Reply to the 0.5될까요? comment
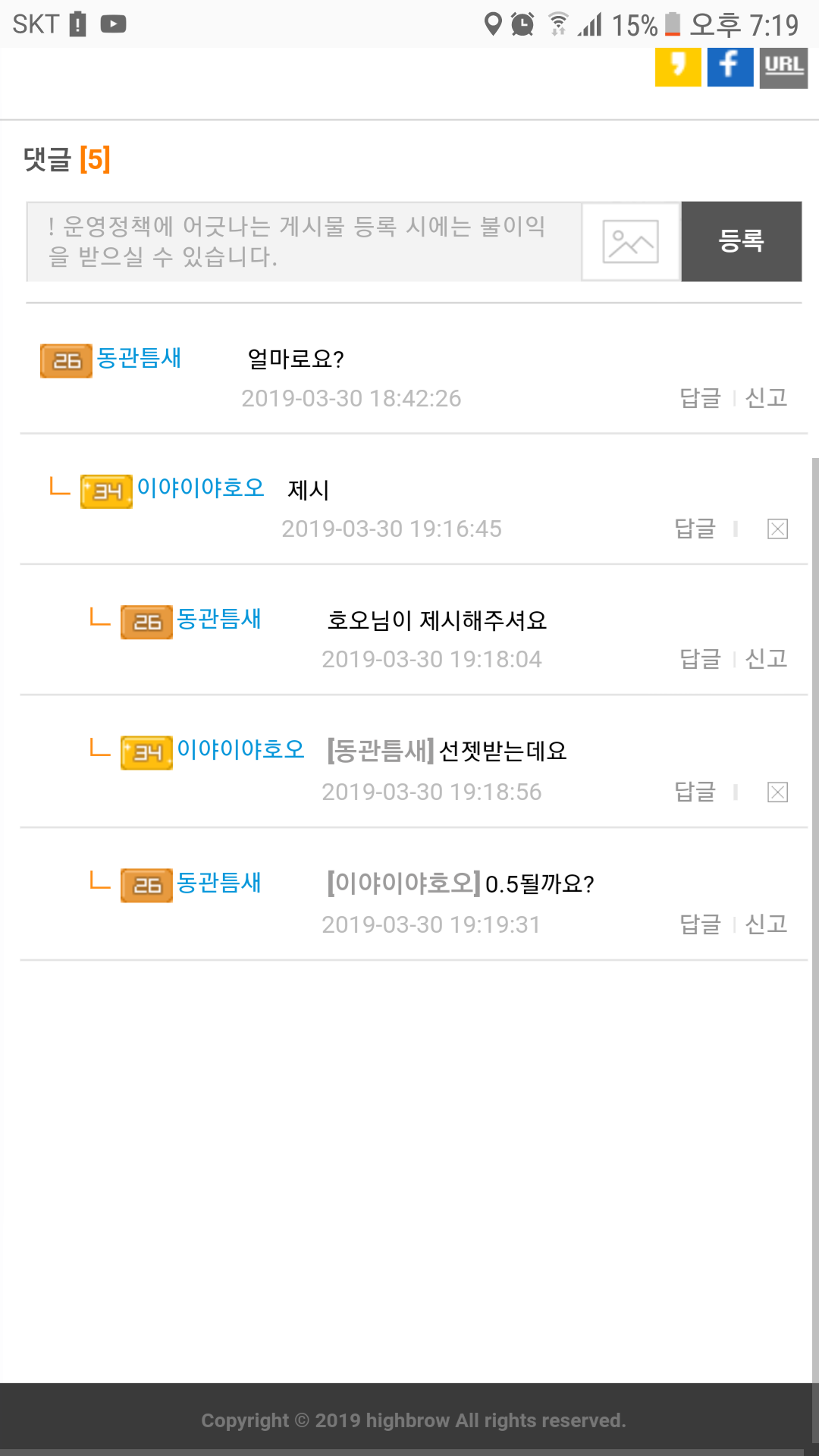This screenshot has height=1456, width=819. (699, 924)
